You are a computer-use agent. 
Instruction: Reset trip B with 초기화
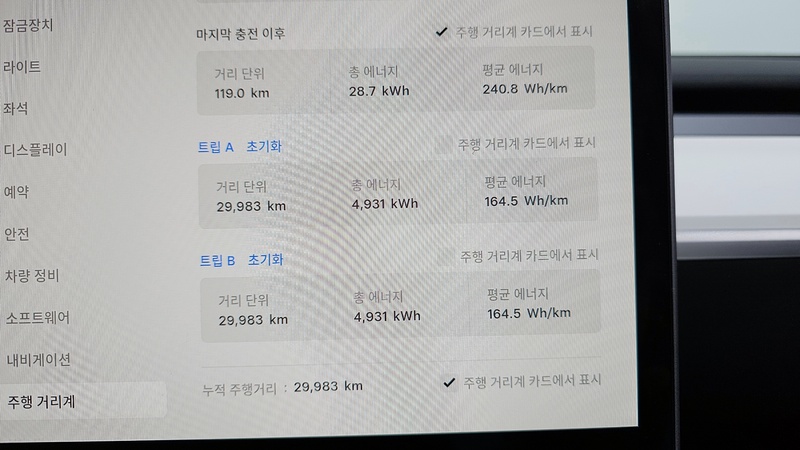[265, 260]
